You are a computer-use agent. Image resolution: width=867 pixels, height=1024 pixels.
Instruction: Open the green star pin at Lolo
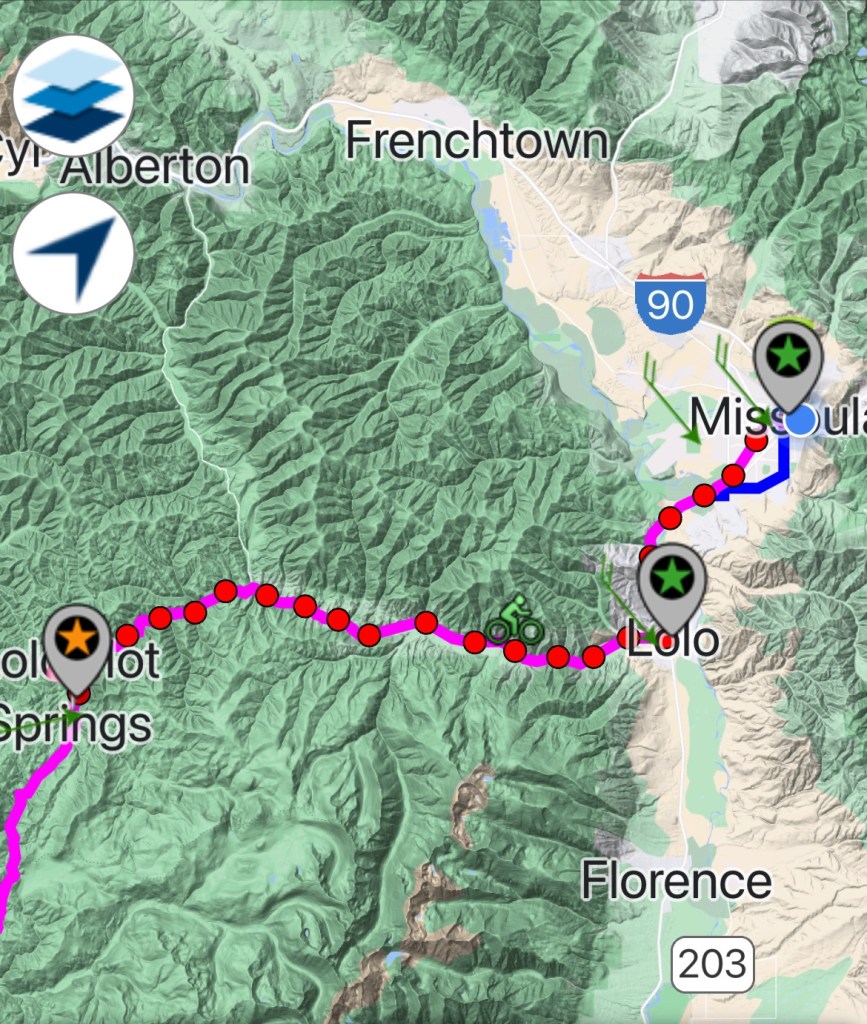(x=672, y=580)
